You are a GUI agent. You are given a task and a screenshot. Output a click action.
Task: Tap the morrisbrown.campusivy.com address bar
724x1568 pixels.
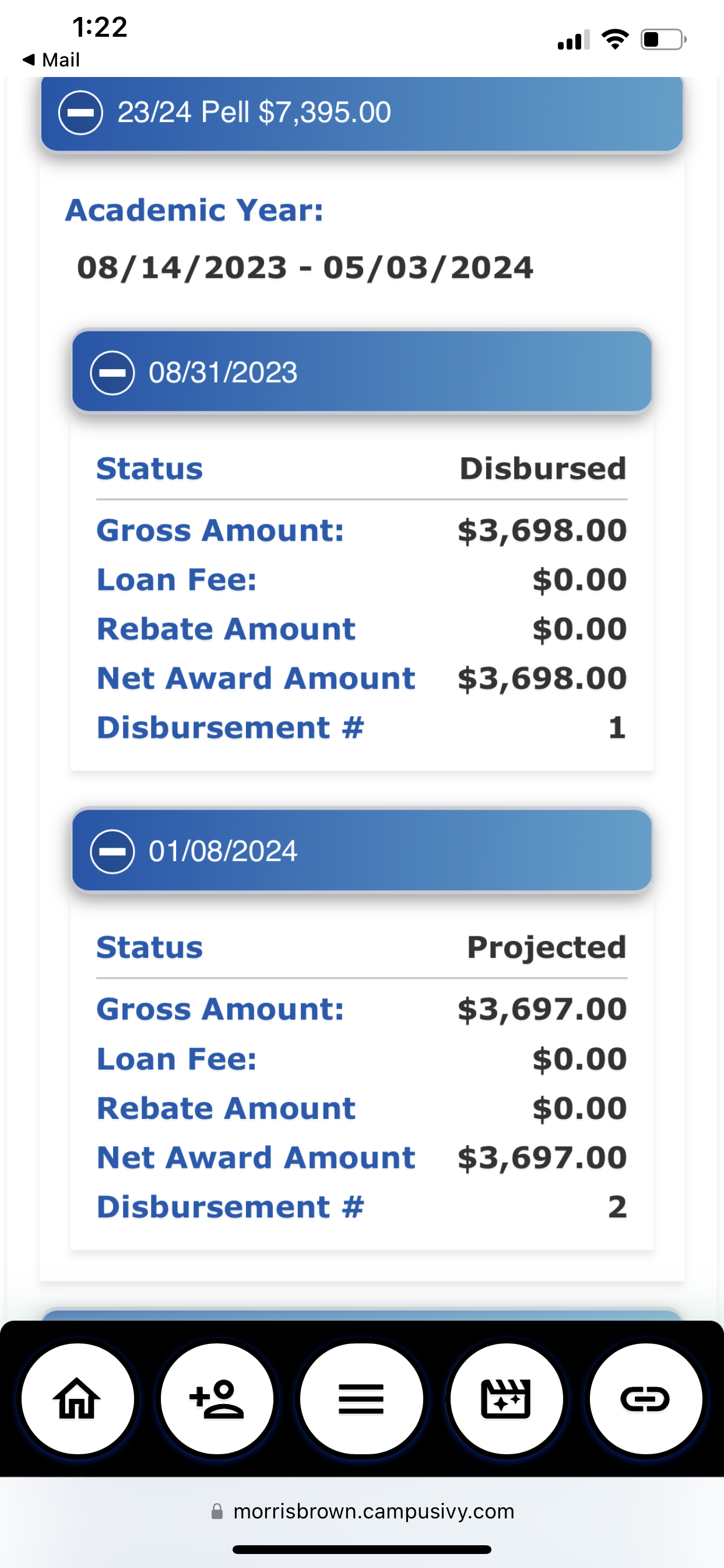(362, 1511)
